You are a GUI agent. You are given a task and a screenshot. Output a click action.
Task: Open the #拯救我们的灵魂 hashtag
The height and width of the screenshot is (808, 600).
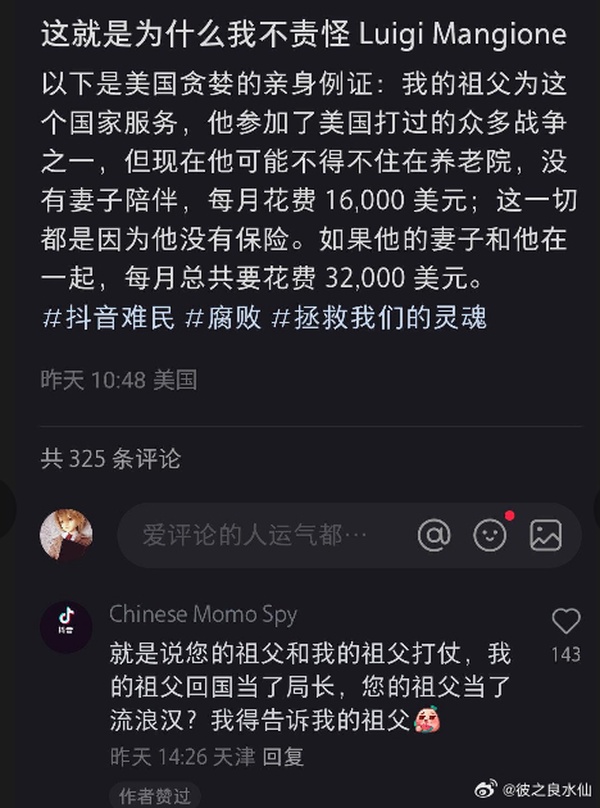(x=379, y=317)
